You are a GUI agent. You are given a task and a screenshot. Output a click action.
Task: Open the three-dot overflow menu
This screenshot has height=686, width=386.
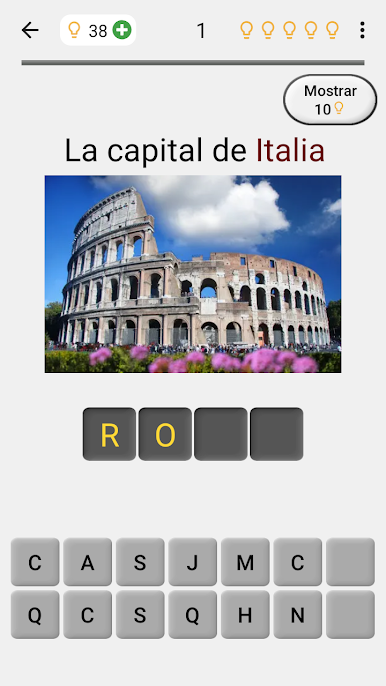(x=362, y=30)
